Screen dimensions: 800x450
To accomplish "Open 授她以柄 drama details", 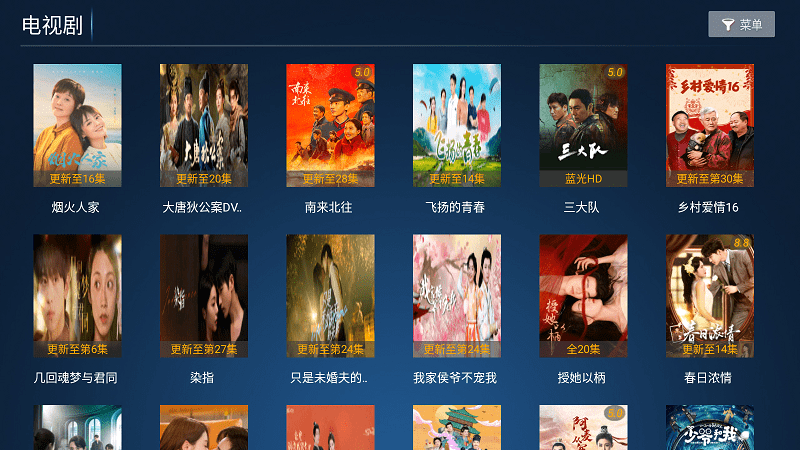I will pos(583,296).
